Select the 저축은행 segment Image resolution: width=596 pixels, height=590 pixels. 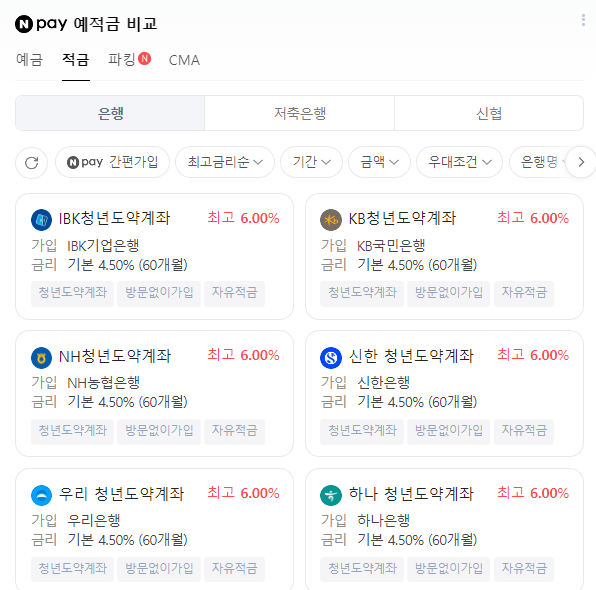[x=300, y=113]
